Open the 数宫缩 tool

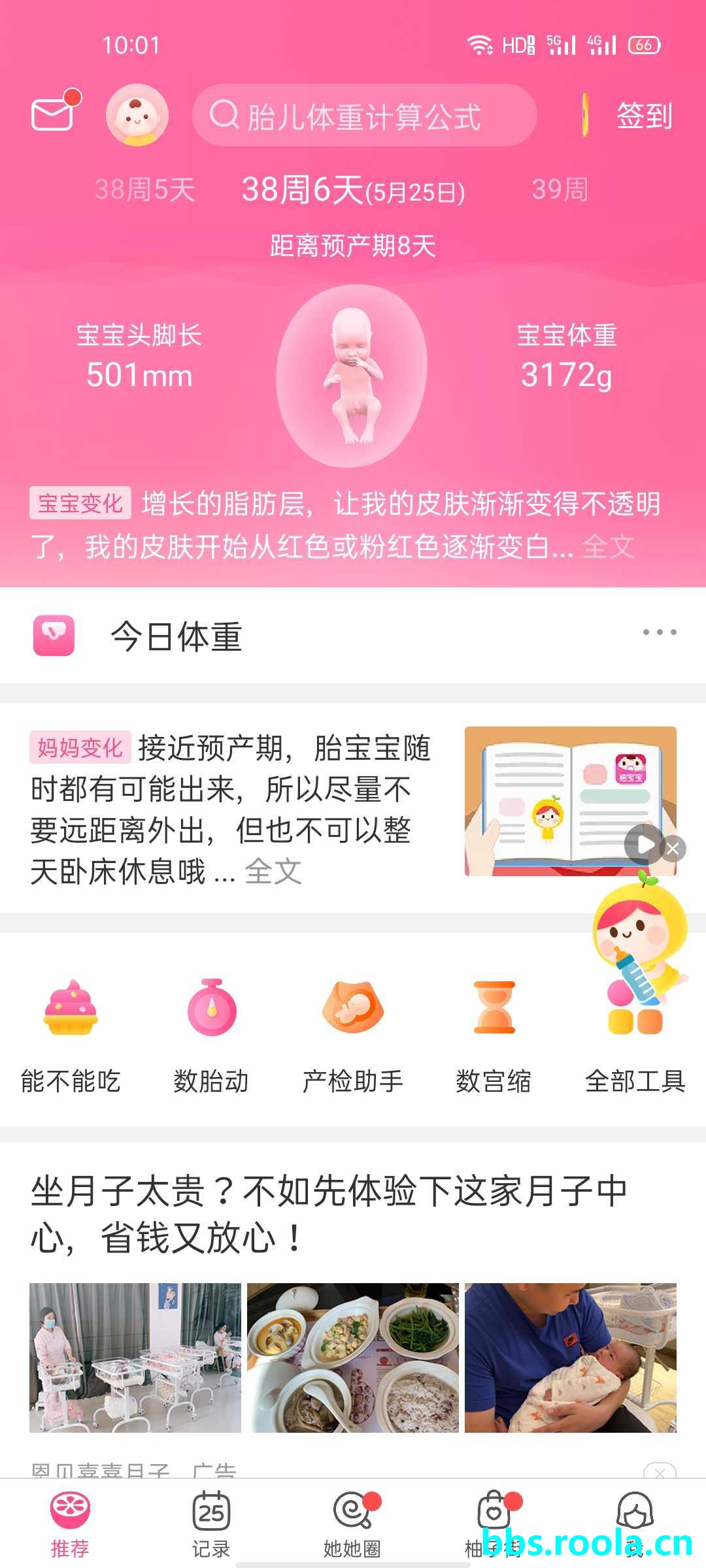(494, 1036)
